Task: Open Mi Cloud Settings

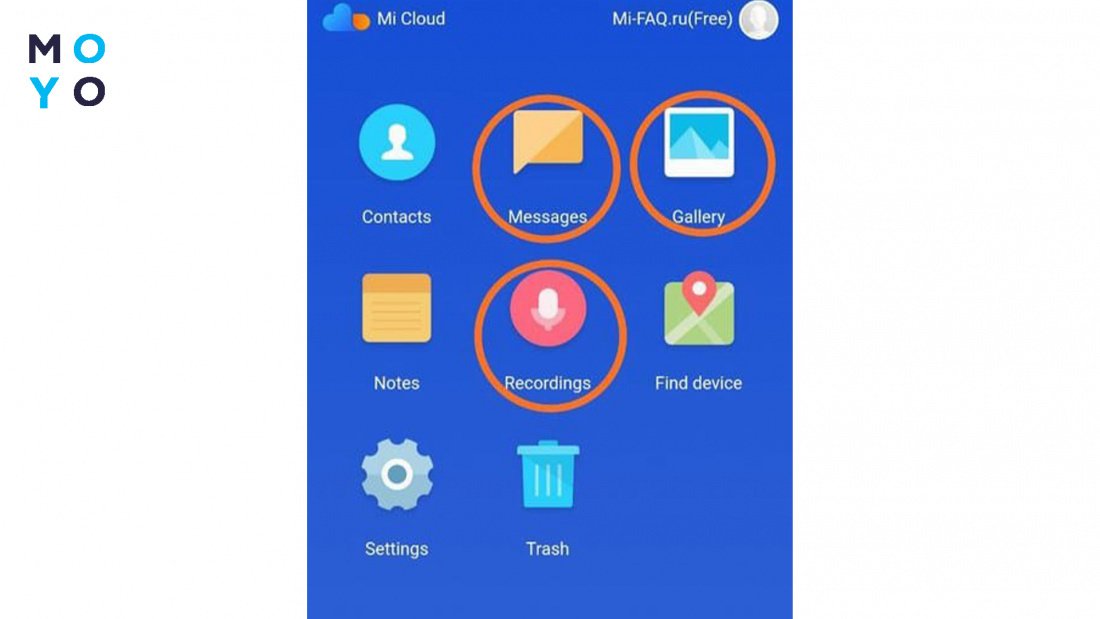Action: (x=397, y=474)
